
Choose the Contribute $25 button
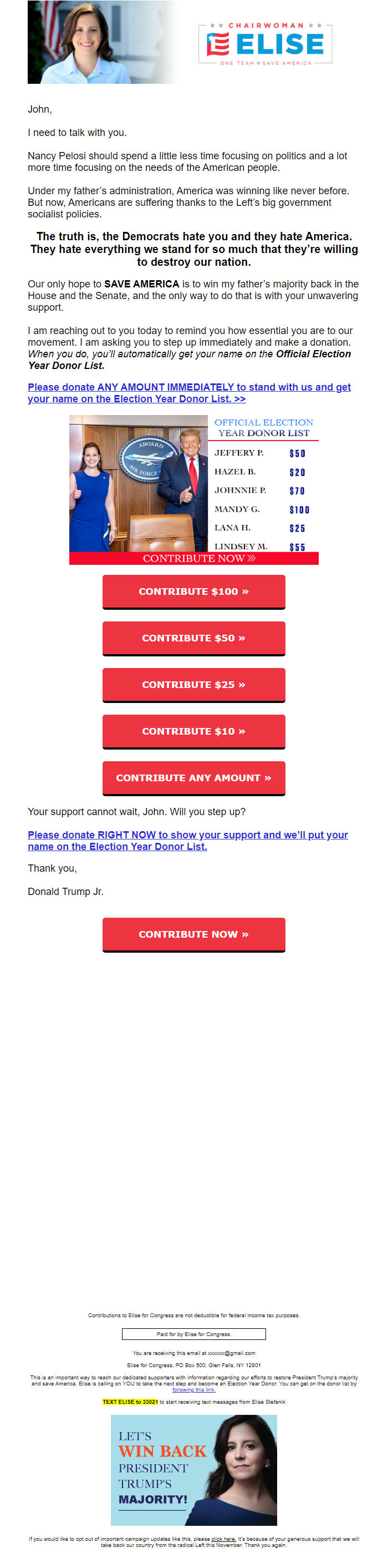[193, 684]
